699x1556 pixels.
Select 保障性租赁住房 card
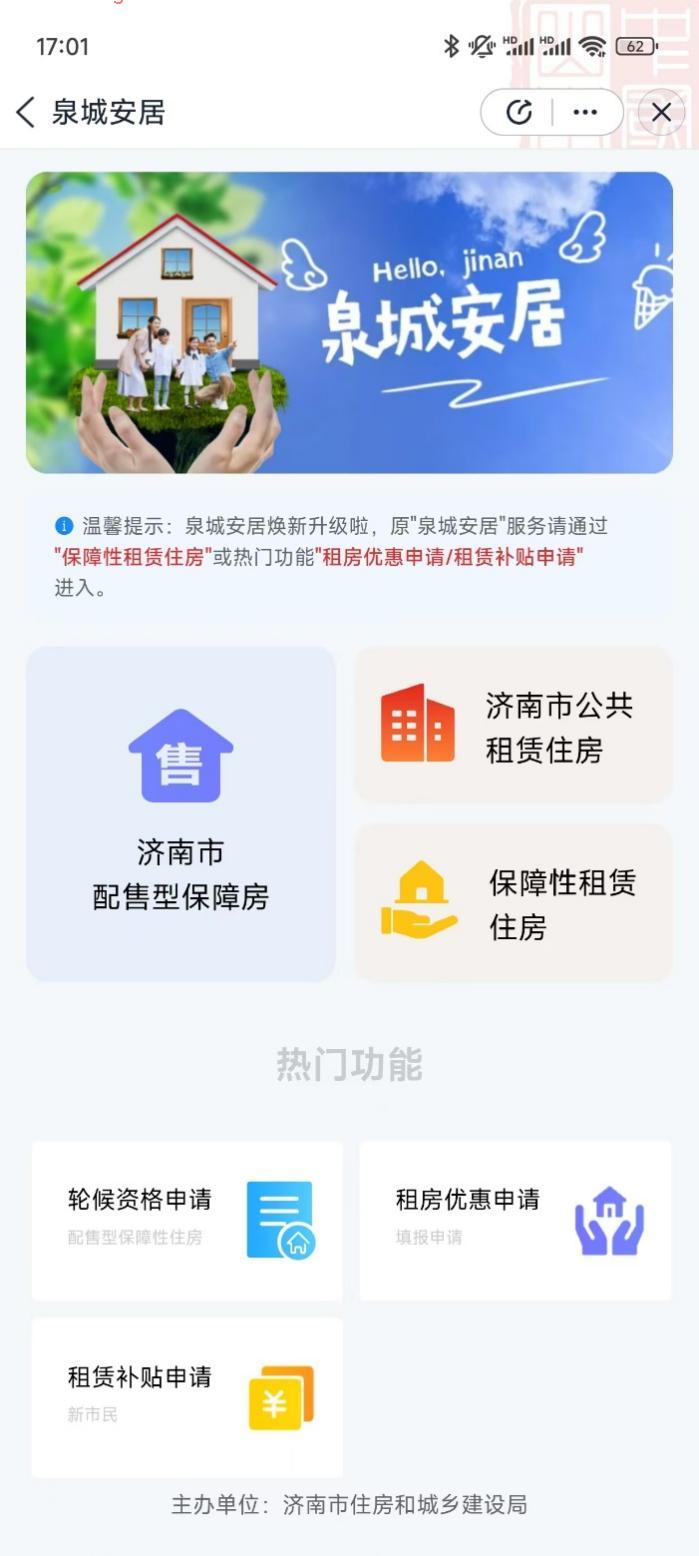click(x=513, y=903)
